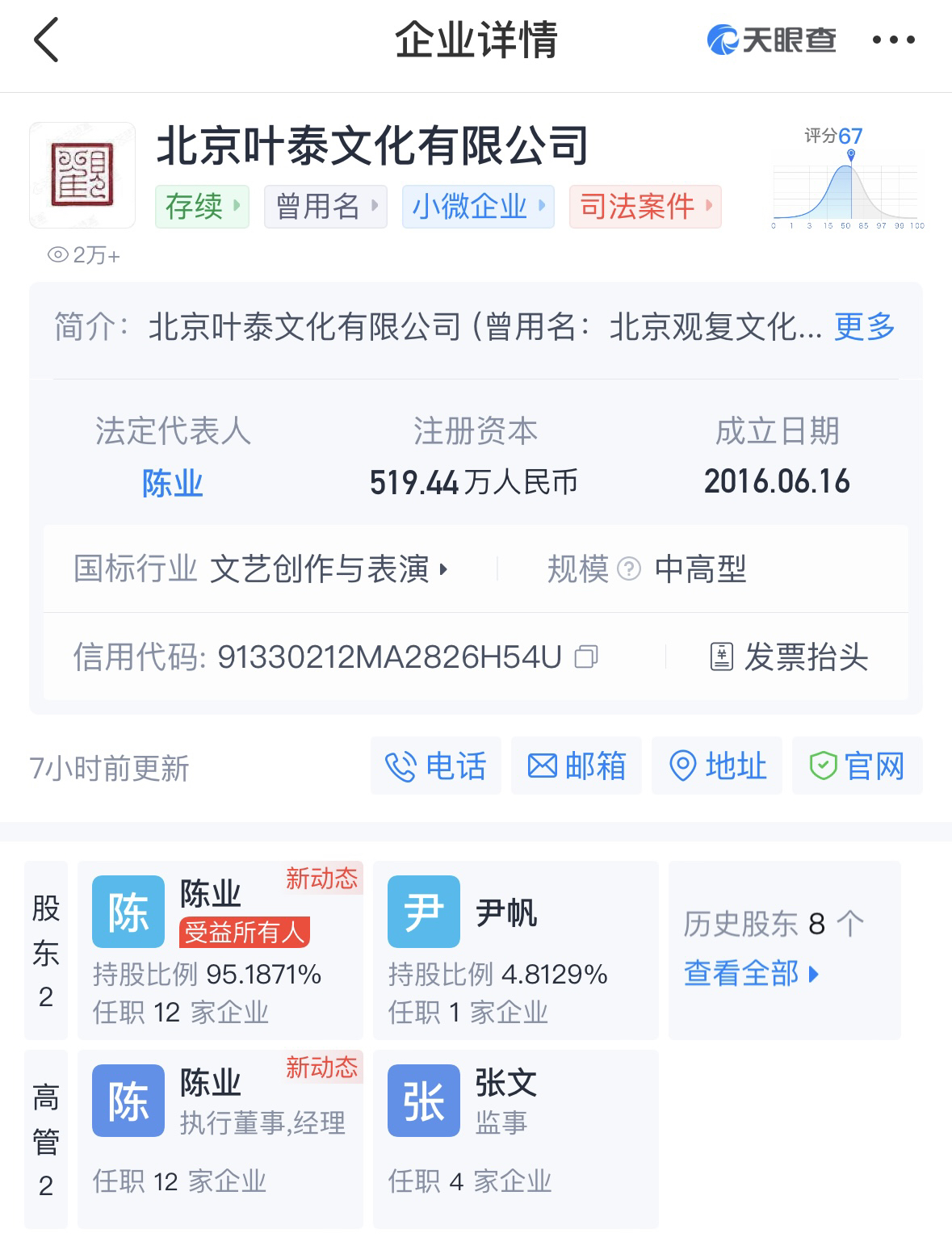Image resolution: width=952 pixels, height=1246 pixels.
Task: Open supervisor 张文's executive card
Action: click(515, 1139)
